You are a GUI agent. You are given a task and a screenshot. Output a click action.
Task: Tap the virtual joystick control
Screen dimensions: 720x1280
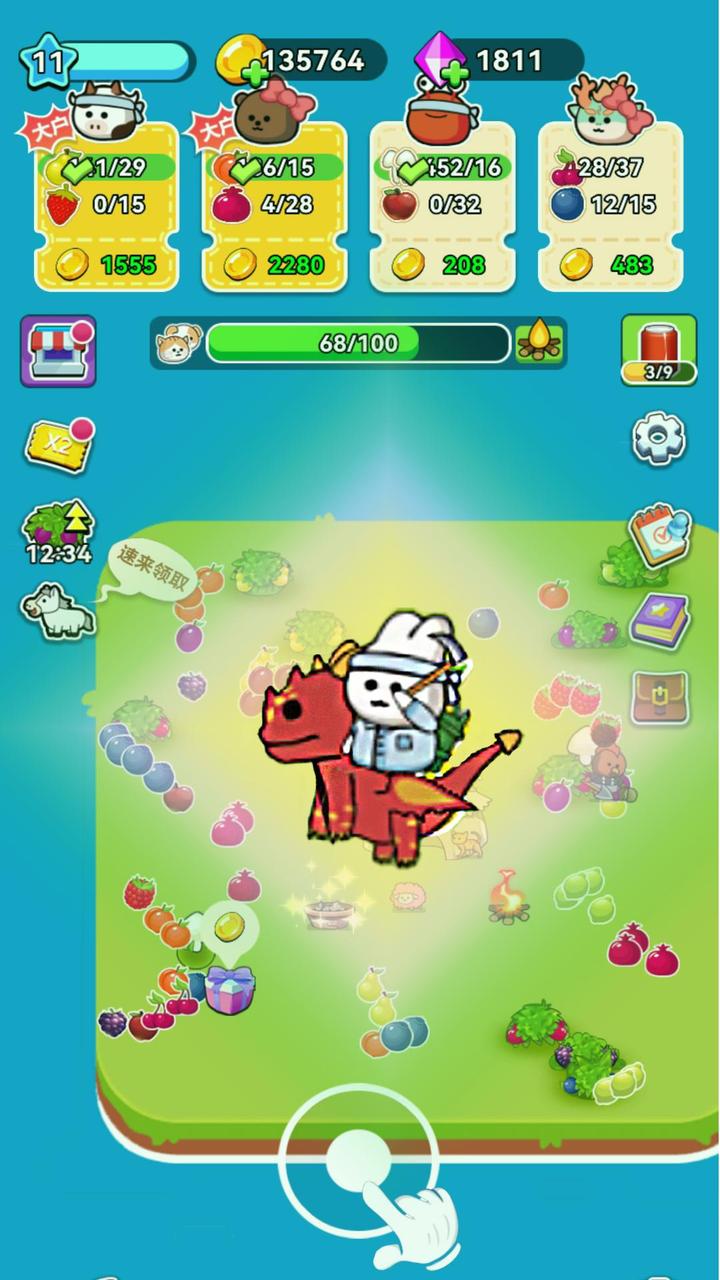358,1160
